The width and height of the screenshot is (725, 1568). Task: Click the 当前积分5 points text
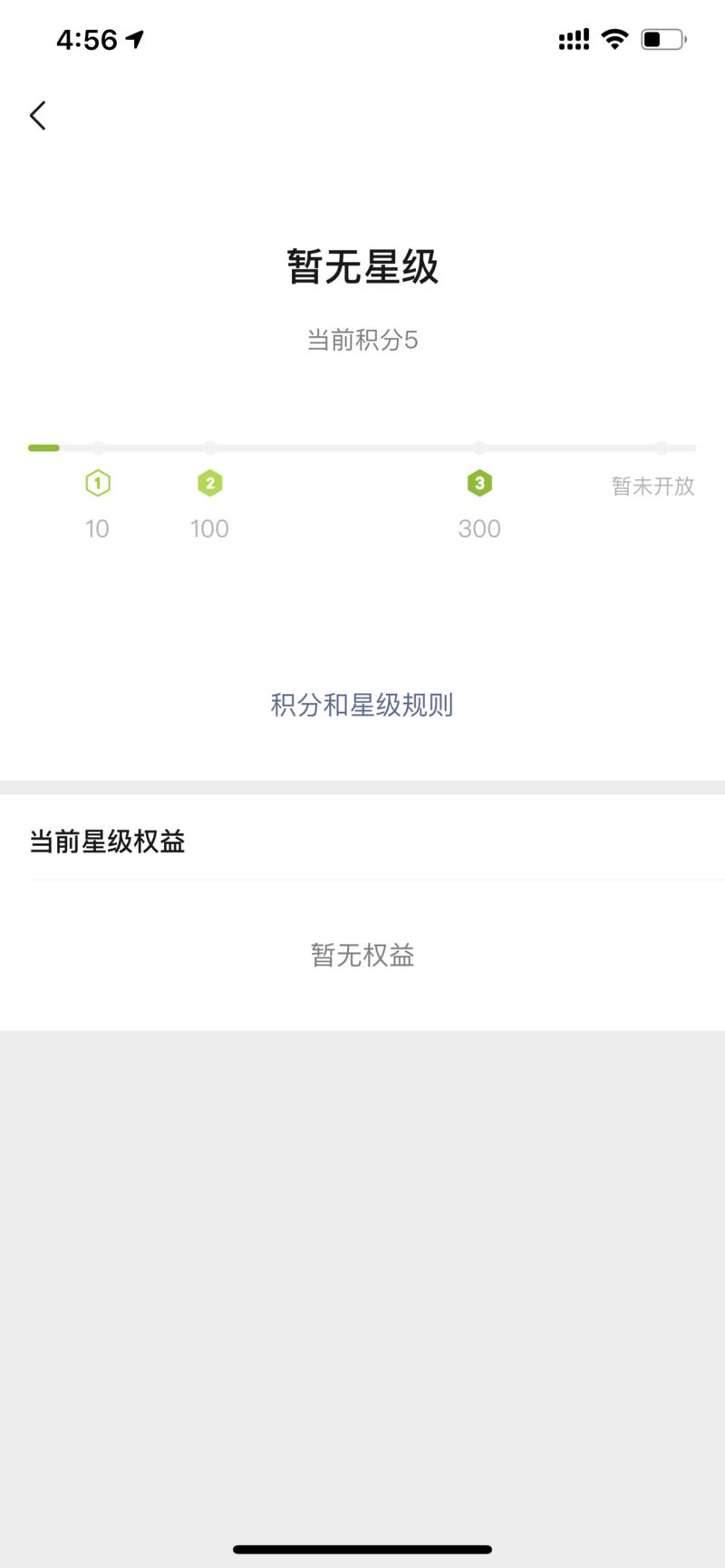(362, 340)
